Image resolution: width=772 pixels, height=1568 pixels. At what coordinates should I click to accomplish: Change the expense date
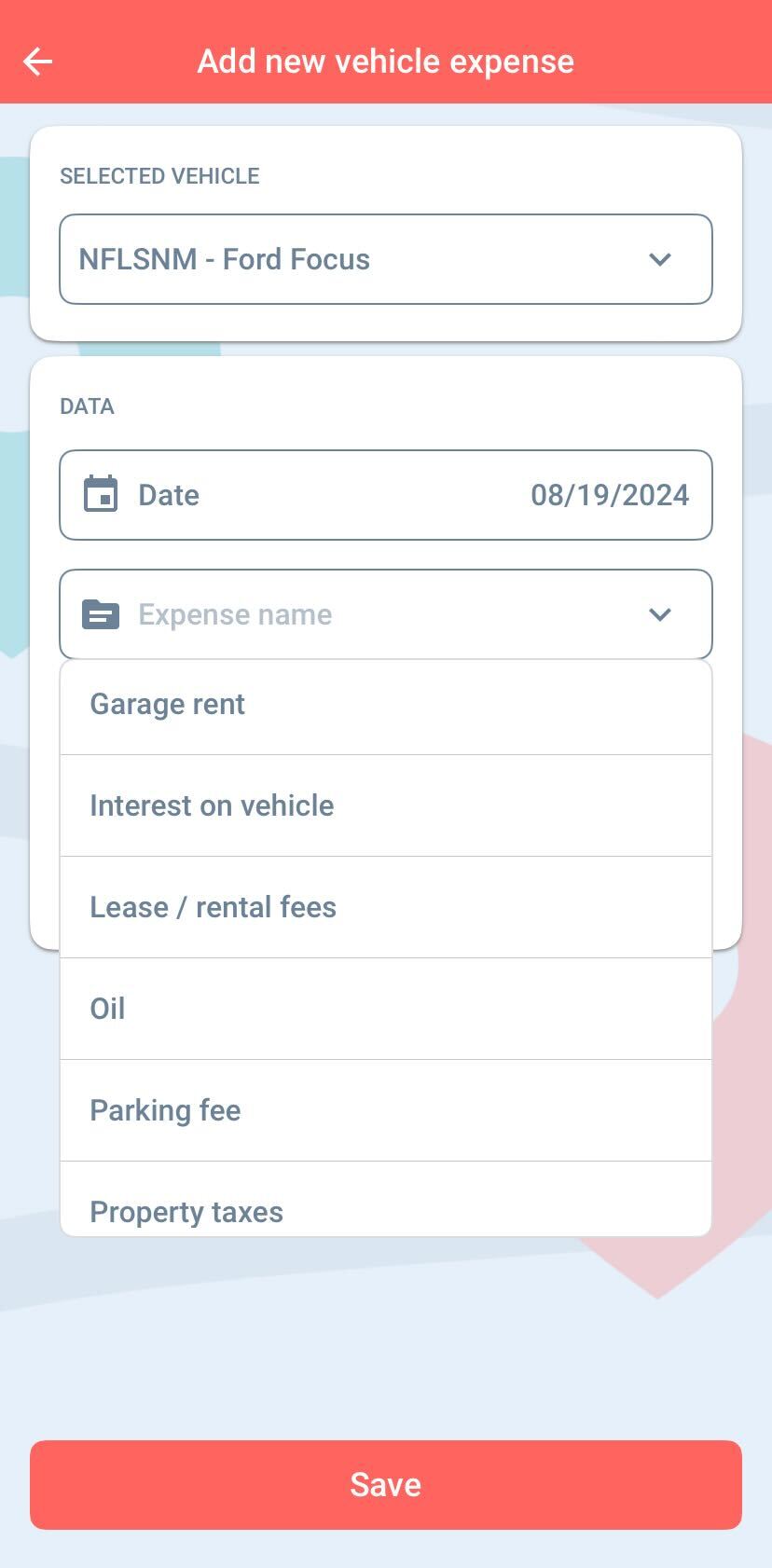pyautogui.click(x=386, y=495)
